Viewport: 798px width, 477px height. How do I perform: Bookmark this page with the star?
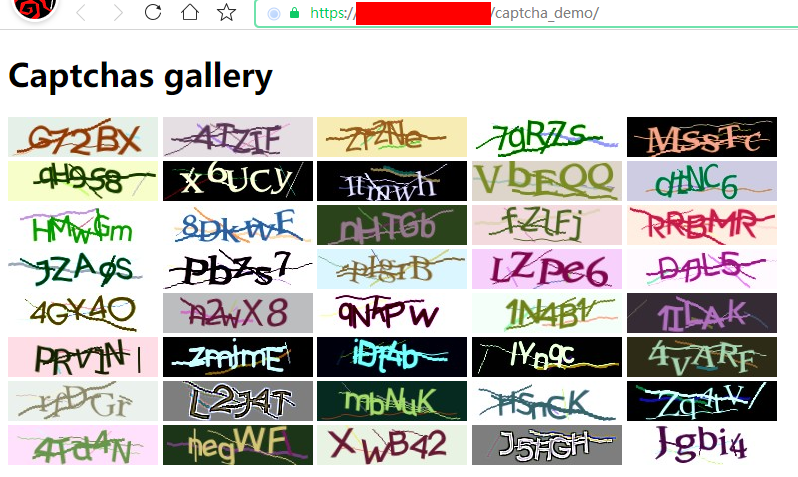pyautogui.click(x=227, y=13)
